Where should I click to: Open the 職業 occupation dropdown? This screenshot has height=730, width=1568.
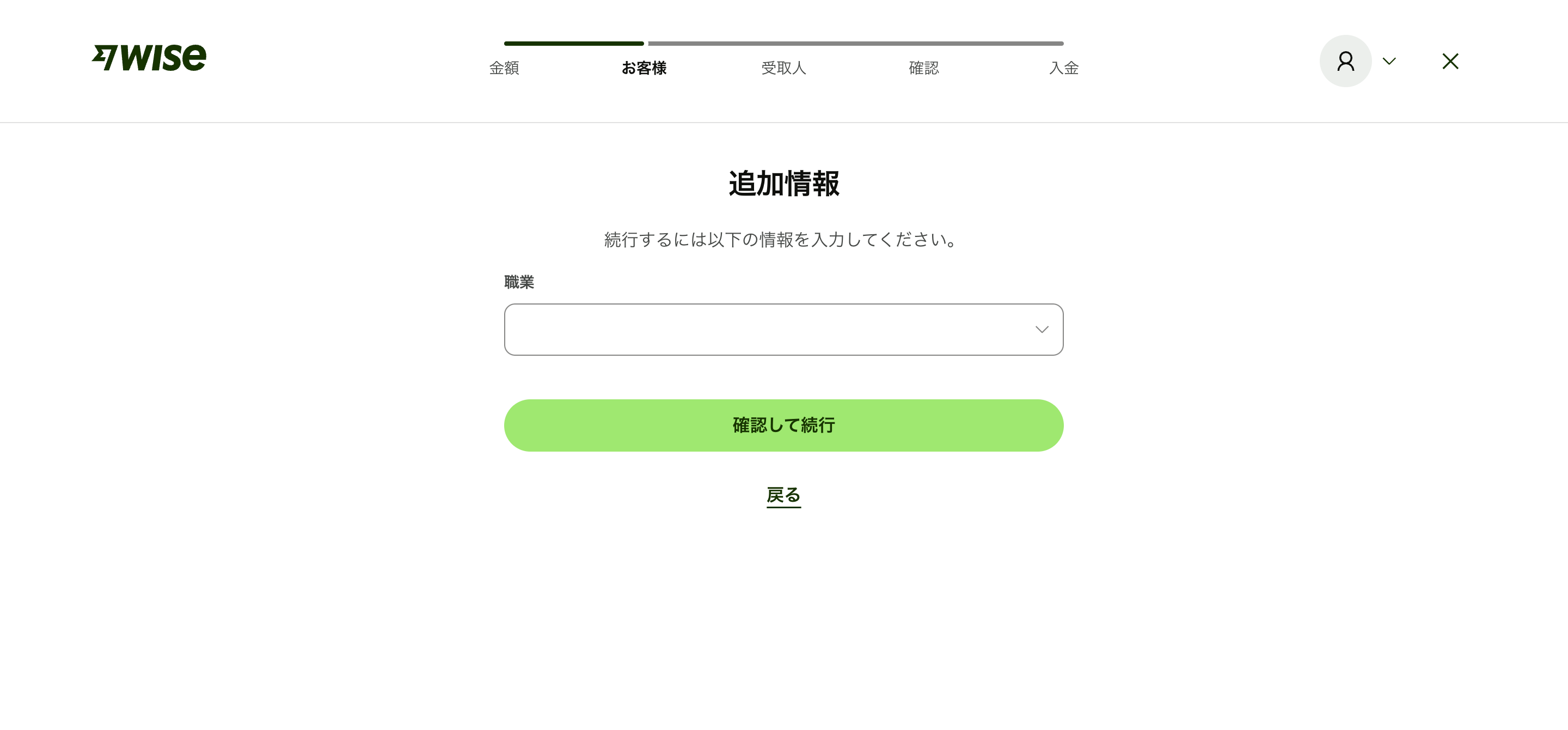[783, 330]
